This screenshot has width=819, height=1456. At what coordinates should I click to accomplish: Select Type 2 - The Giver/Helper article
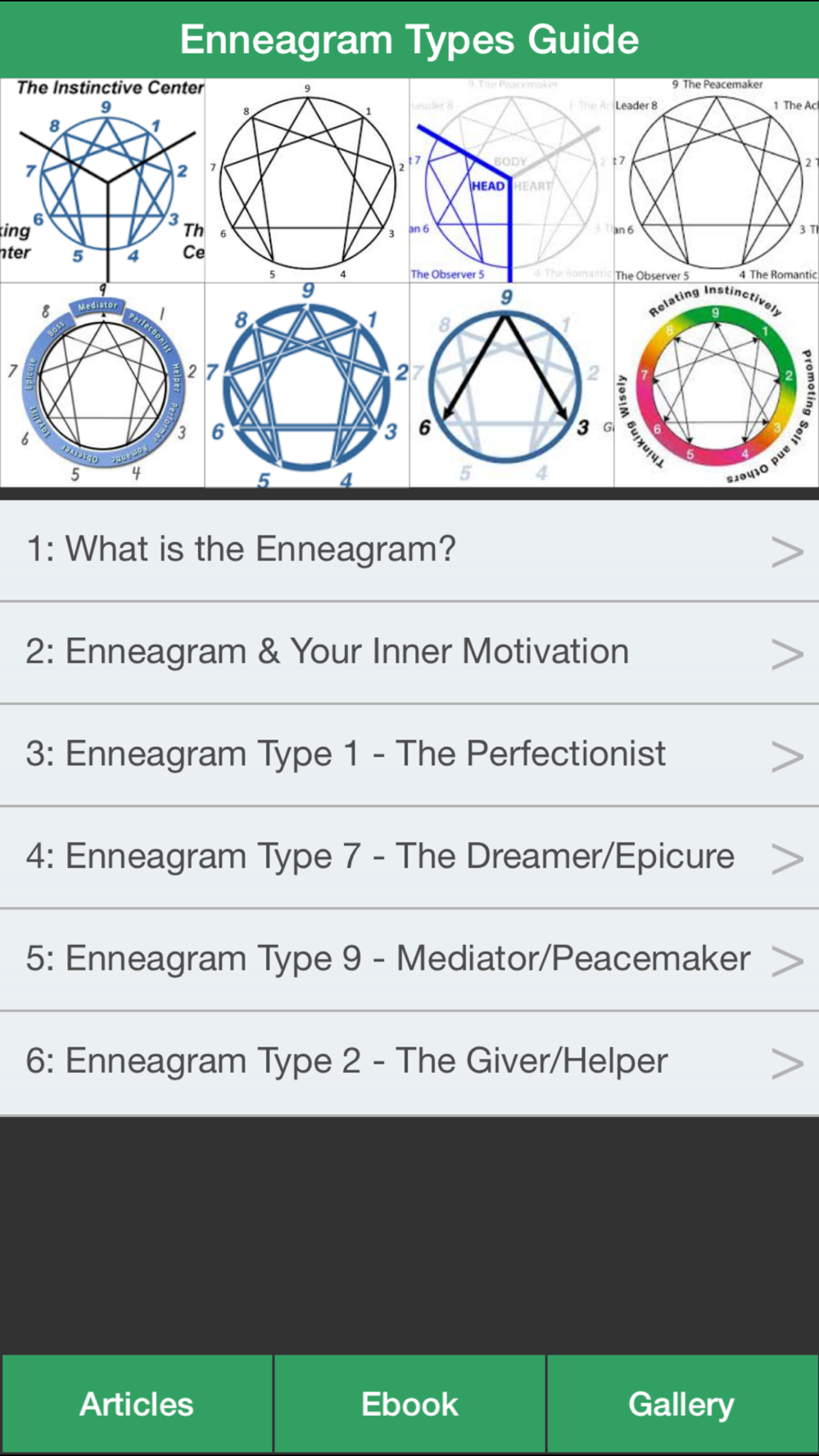[x=409, y=1063]
